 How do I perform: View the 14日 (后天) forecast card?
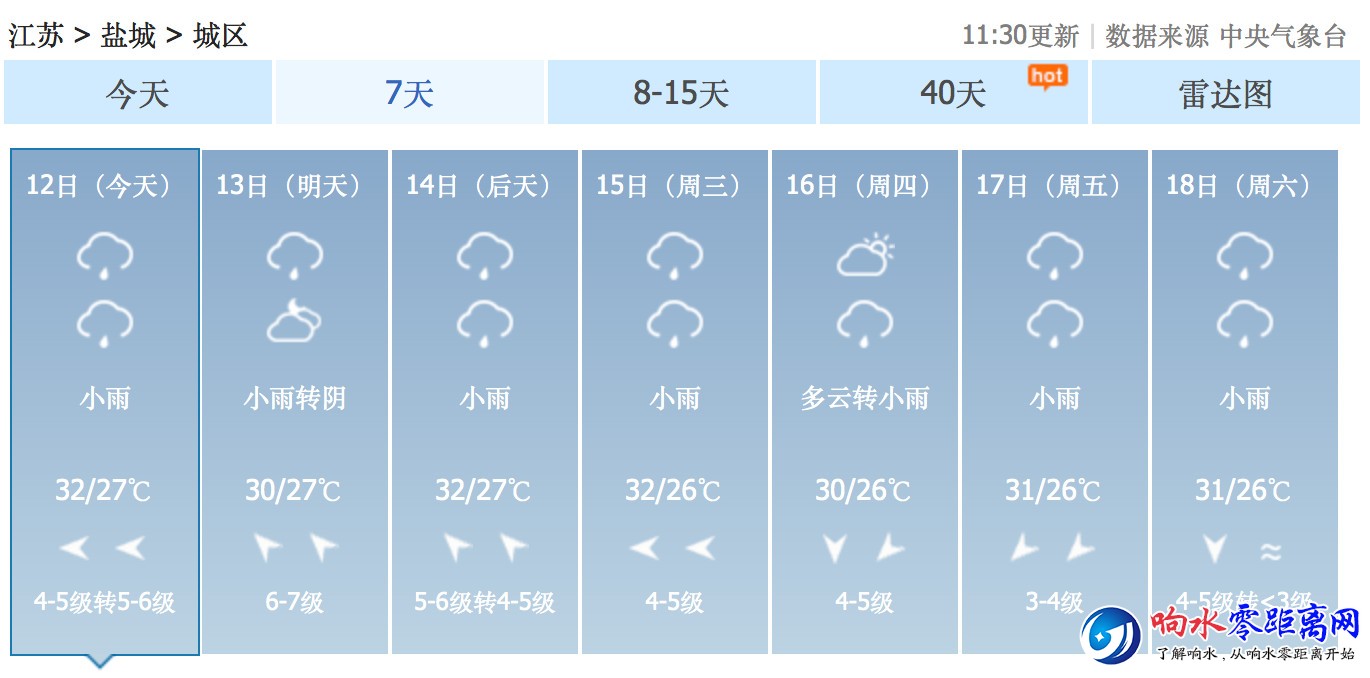(x=485, y=400)
